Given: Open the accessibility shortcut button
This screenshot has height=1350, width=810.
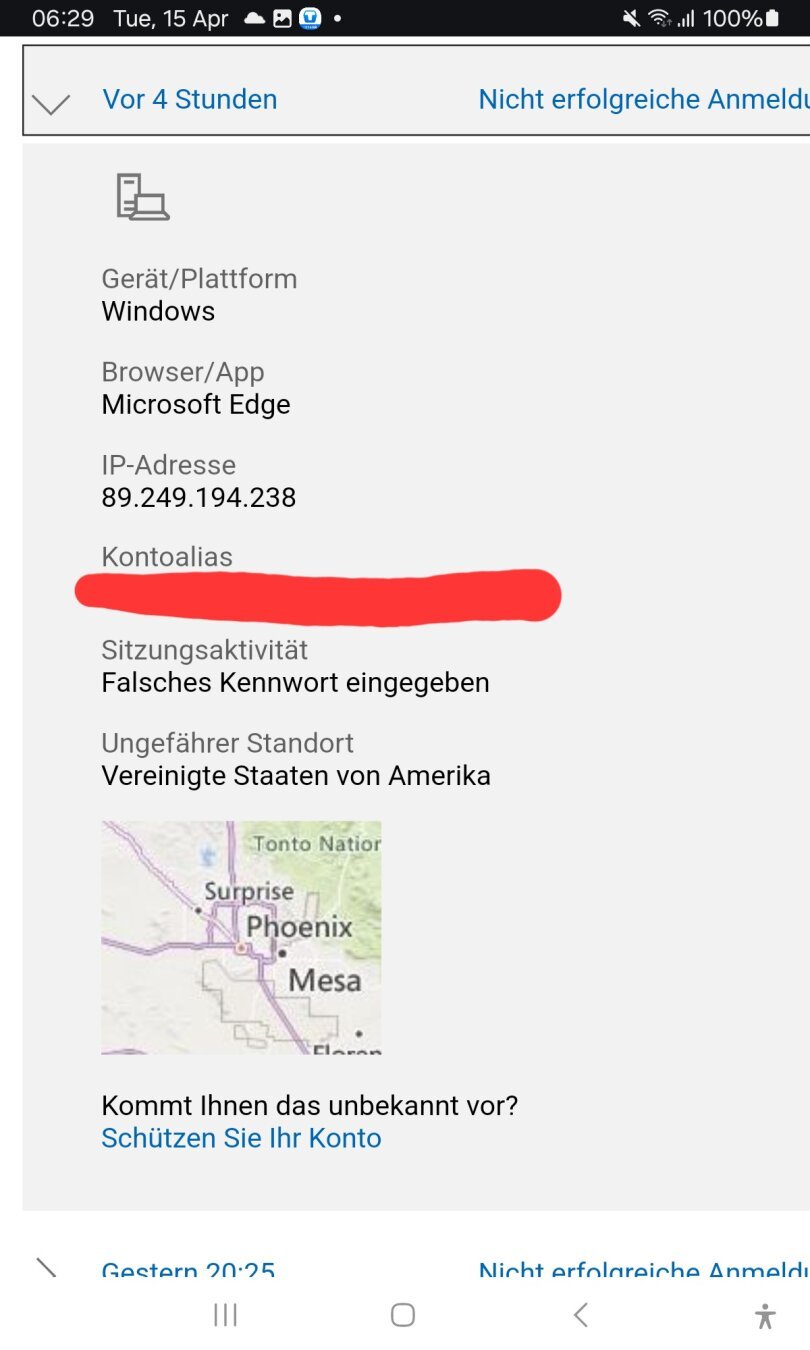Looking at the screenshot, I should point(765,1316).
